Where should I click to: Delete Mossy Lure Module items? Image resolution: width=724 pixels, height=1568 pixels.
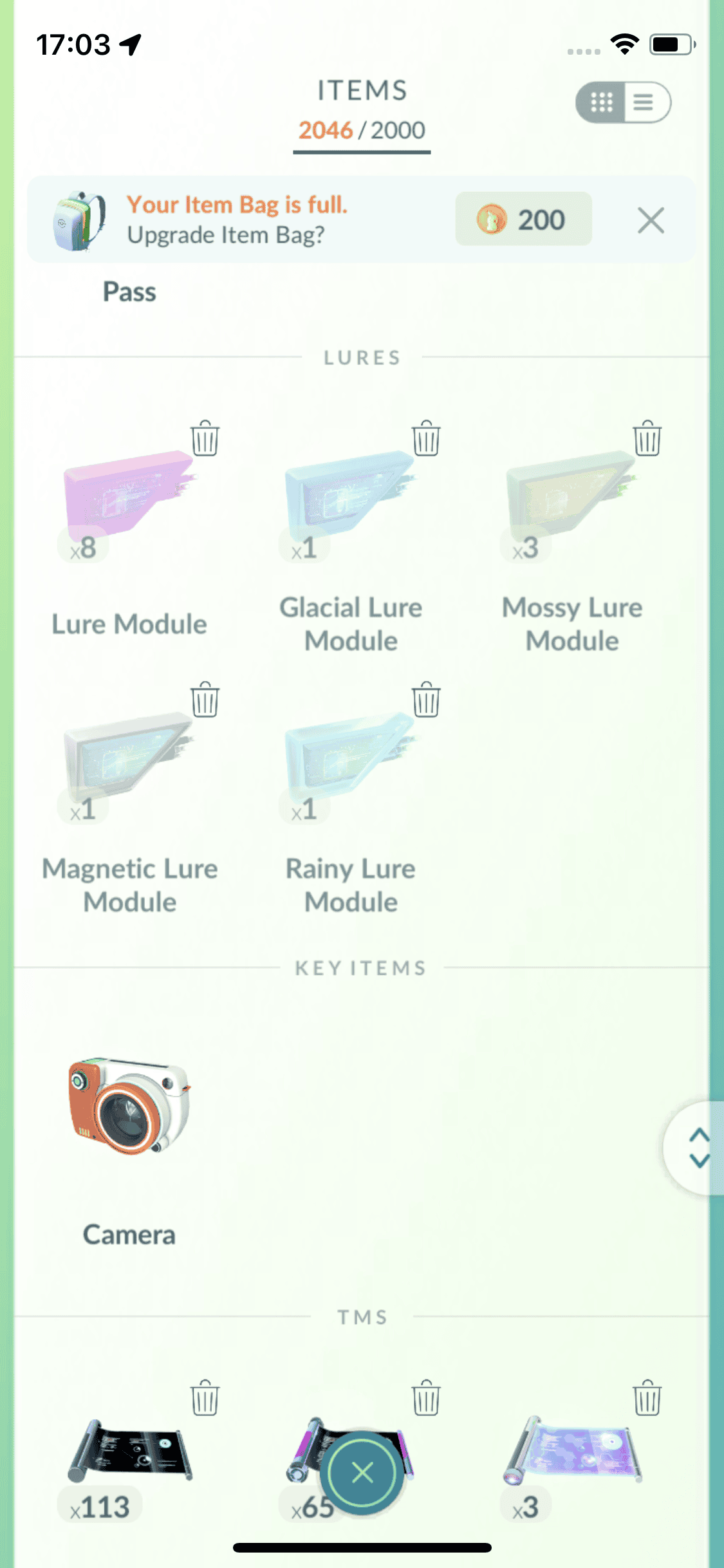tap(647, 439)
